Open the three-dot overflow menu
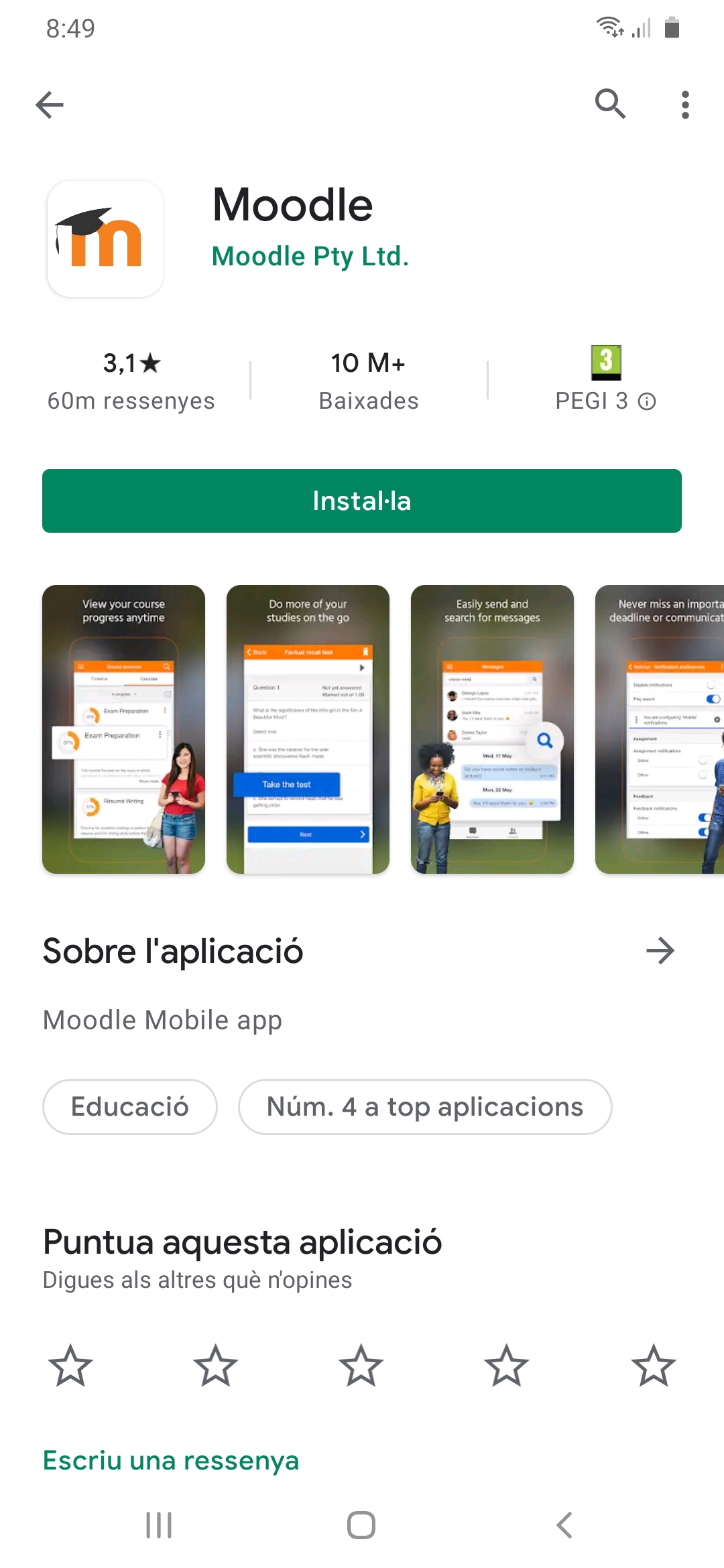Image resolution: width=724 pixels, height=1568 pixels. tap(684, 105)
